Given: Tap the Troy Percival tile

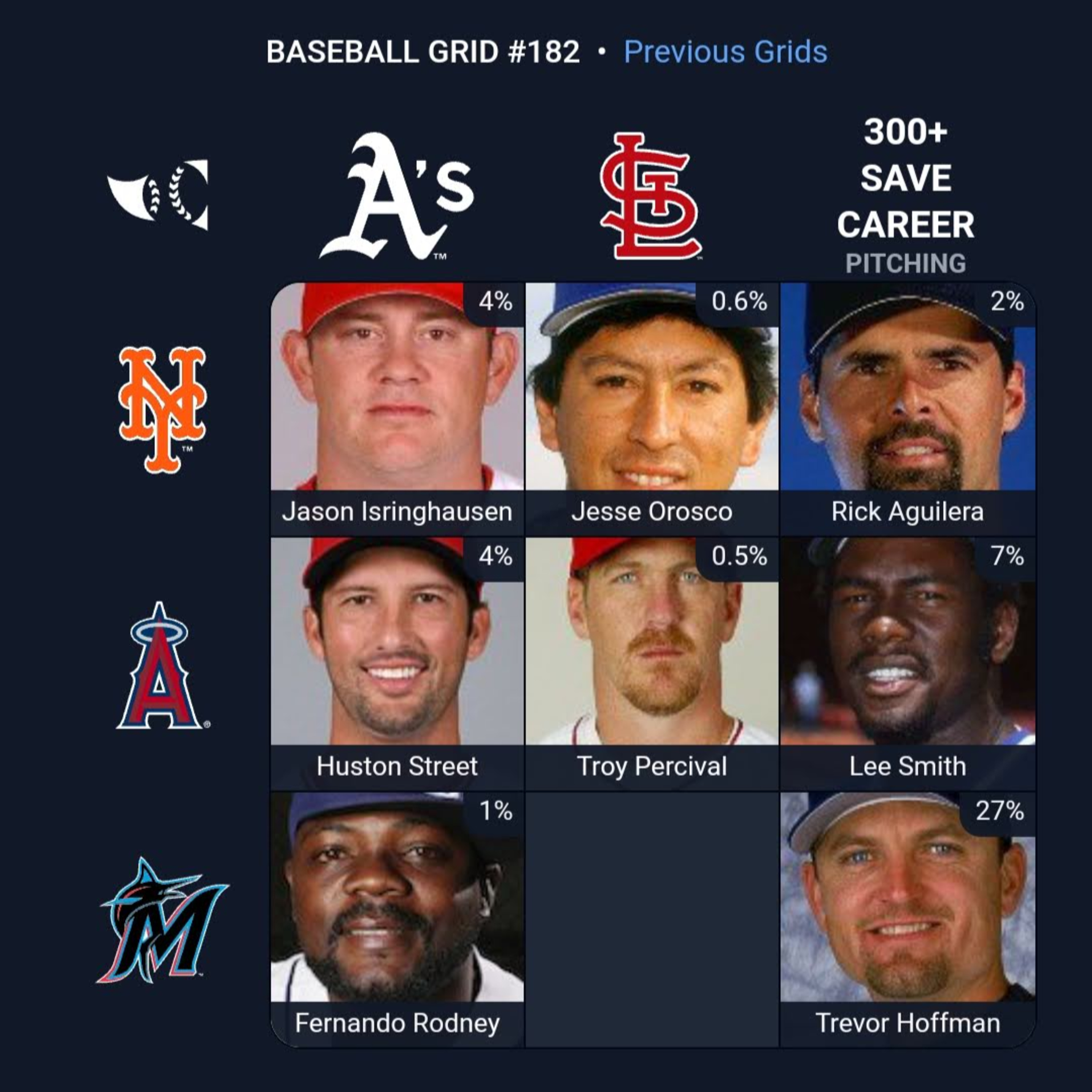Looking at the screenshot, I should tap(652, 664).
